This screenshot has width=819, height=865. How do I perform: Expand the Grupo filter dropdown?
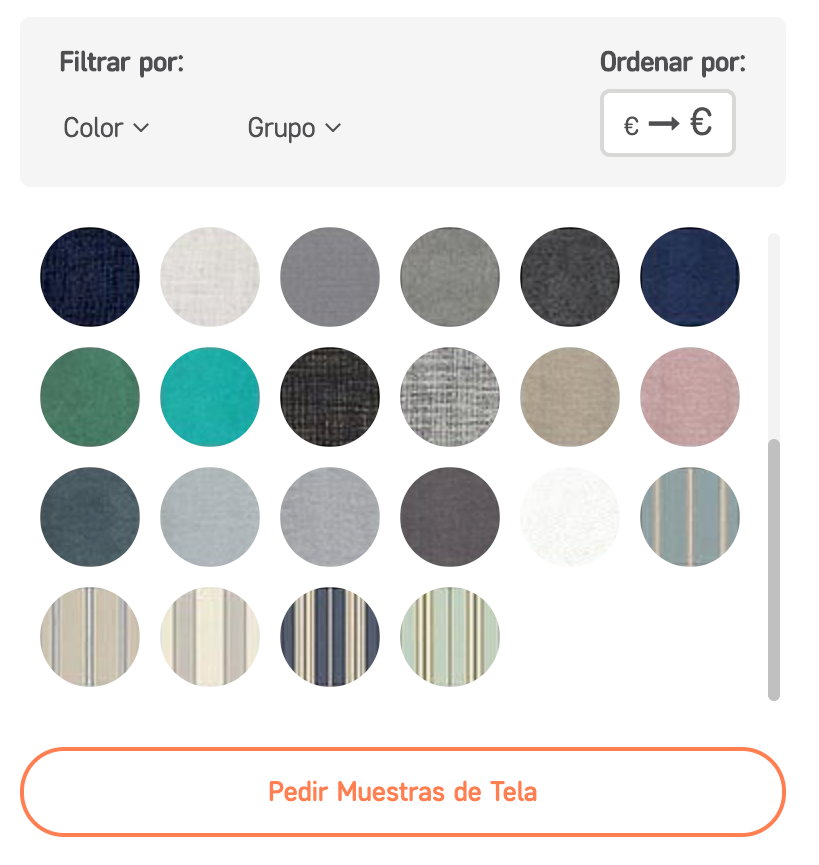click(x=294, y=128)
